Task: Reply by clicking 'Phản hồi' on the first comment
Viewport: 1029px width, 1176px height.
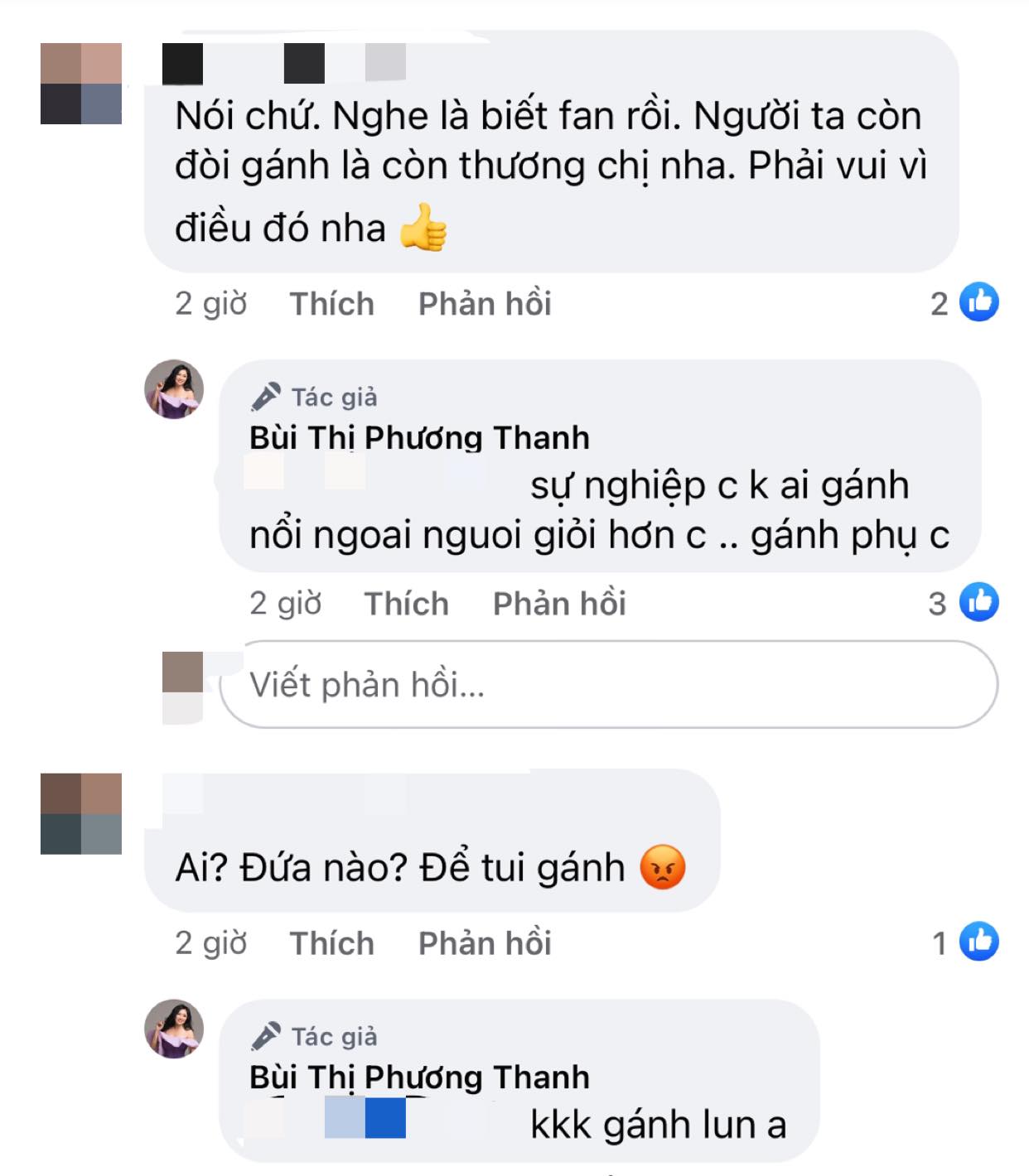Action: [485, 305]
